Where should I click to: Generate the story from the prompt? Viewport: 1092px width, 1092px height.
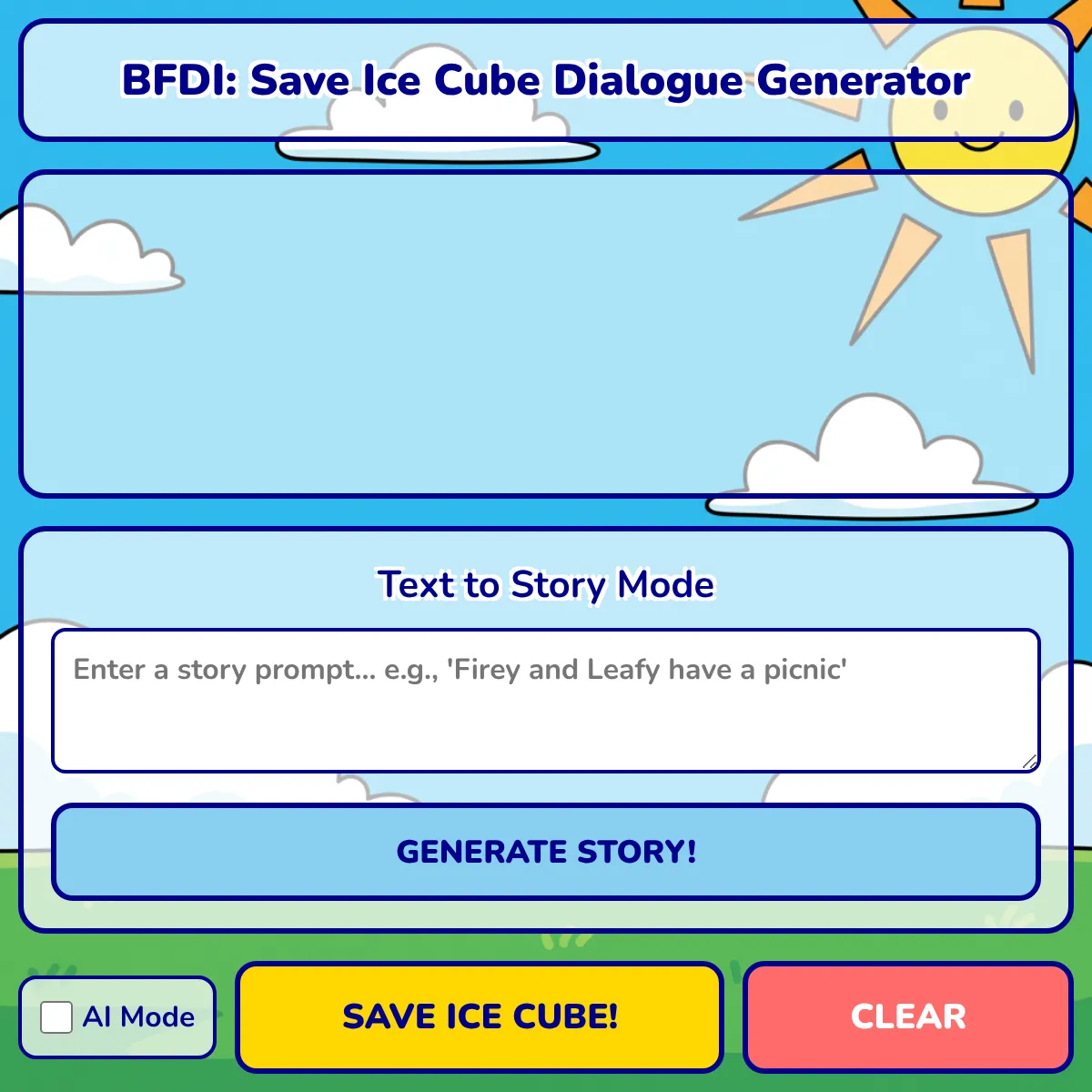(x=545, y=852)
